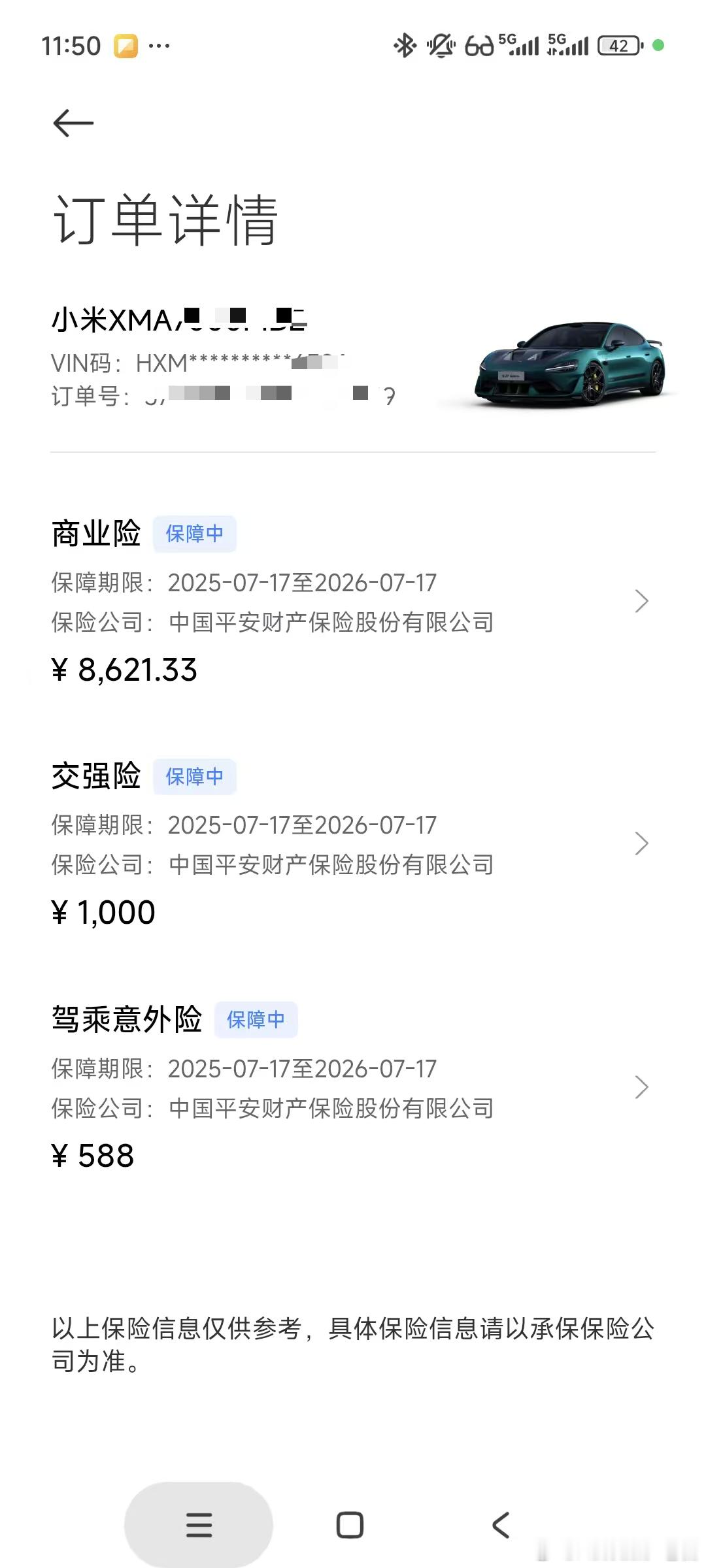
Task: Open the 商业险 policy details
Action: 641,601
